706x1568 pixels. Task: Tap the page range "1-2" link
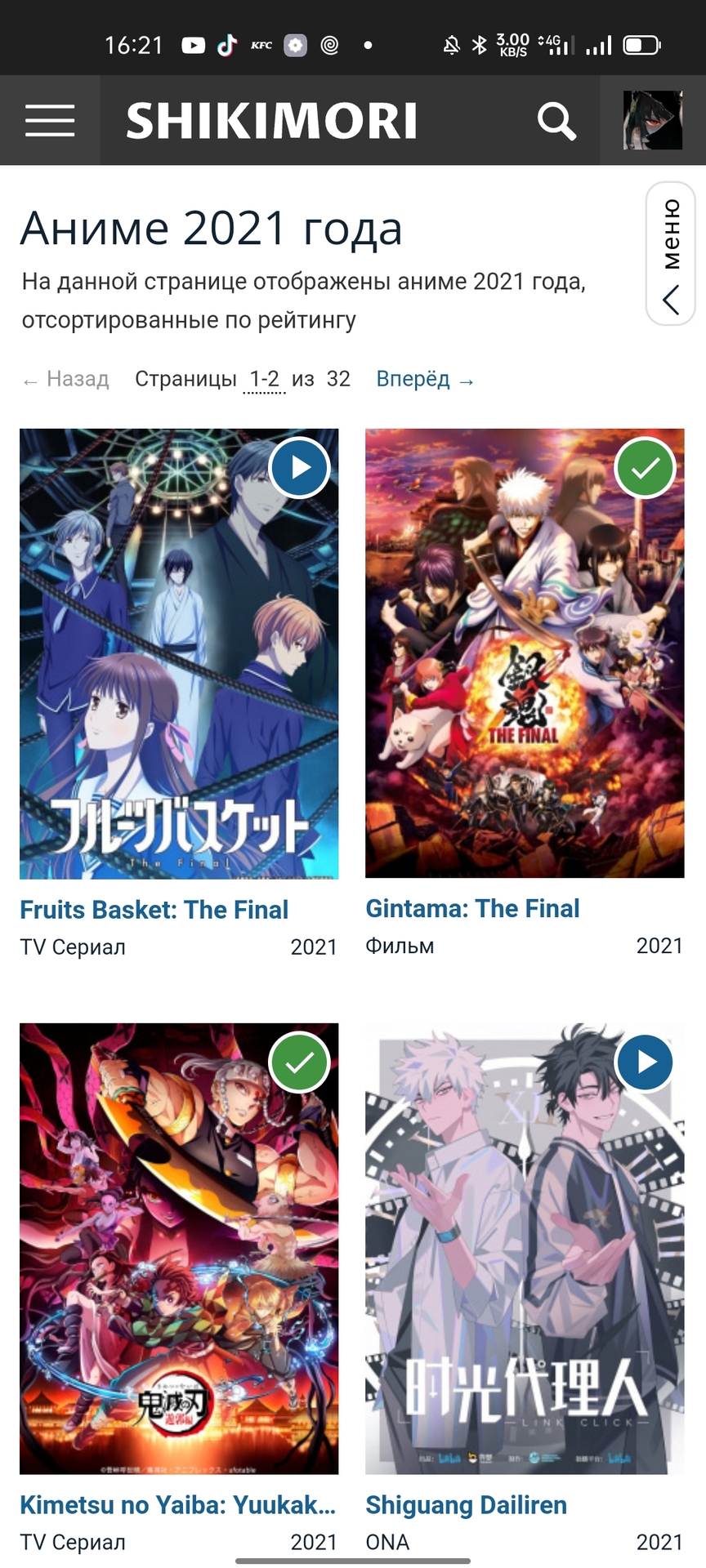[264, 379]
